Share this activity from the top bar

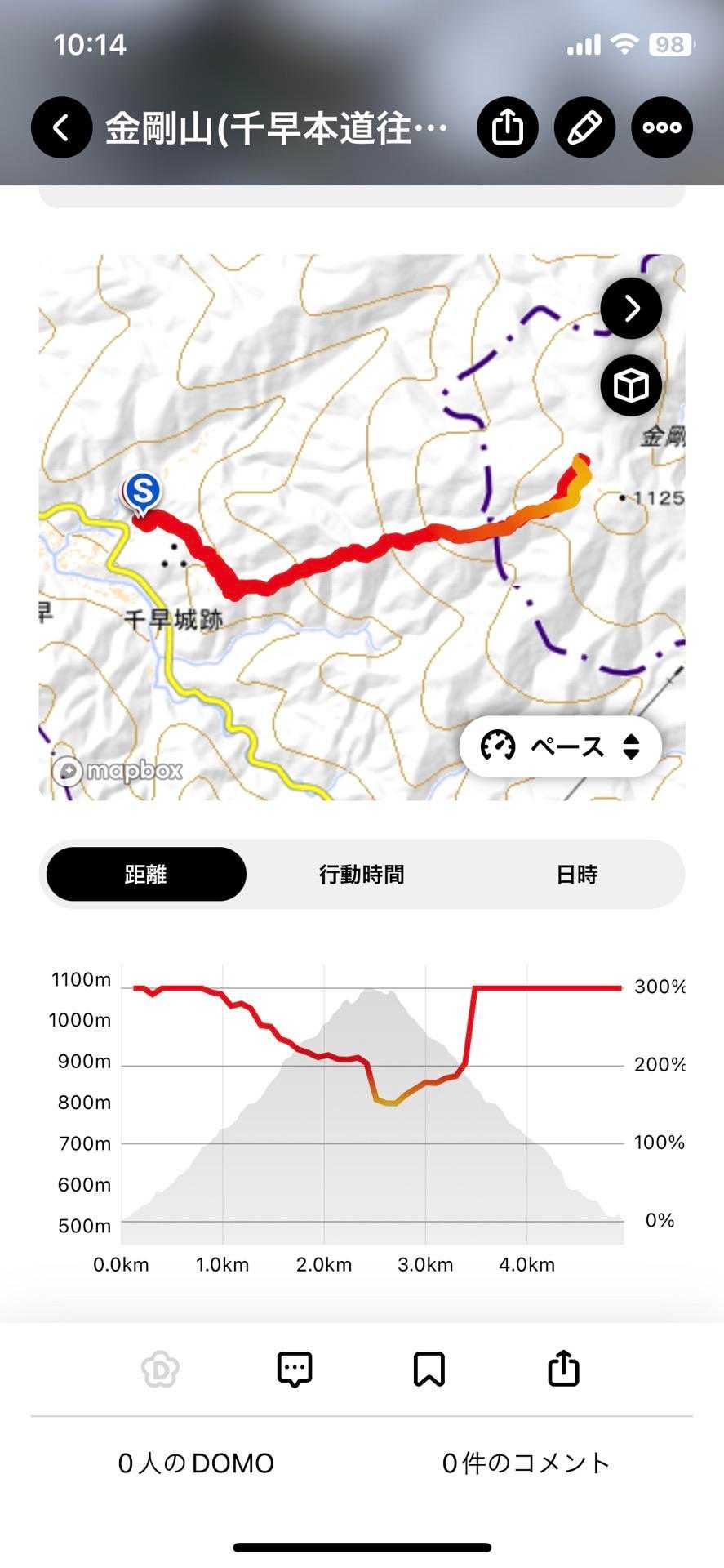[x=507, y=127]
